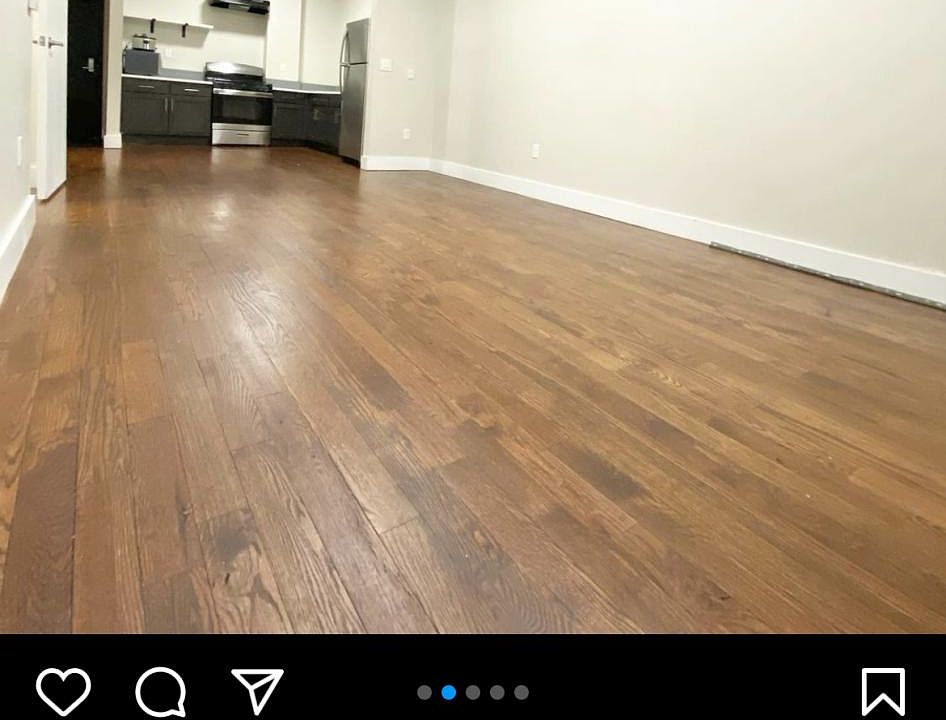Like this apartment photo post
Image resolution: width=946 pixels, height=720 pixels.
pyautogui.click(x=63, y=692)
